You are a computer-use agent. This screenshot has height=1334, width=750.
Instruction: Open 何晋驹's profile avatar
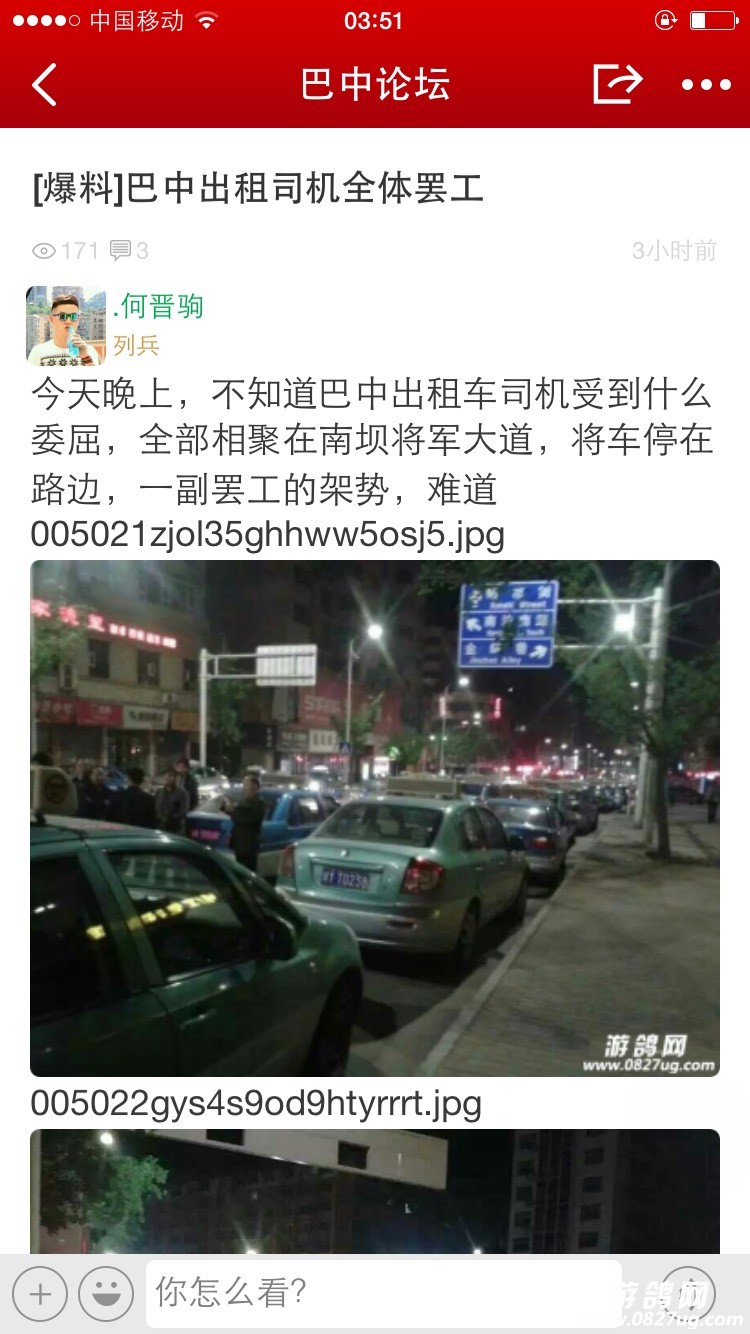66,326
